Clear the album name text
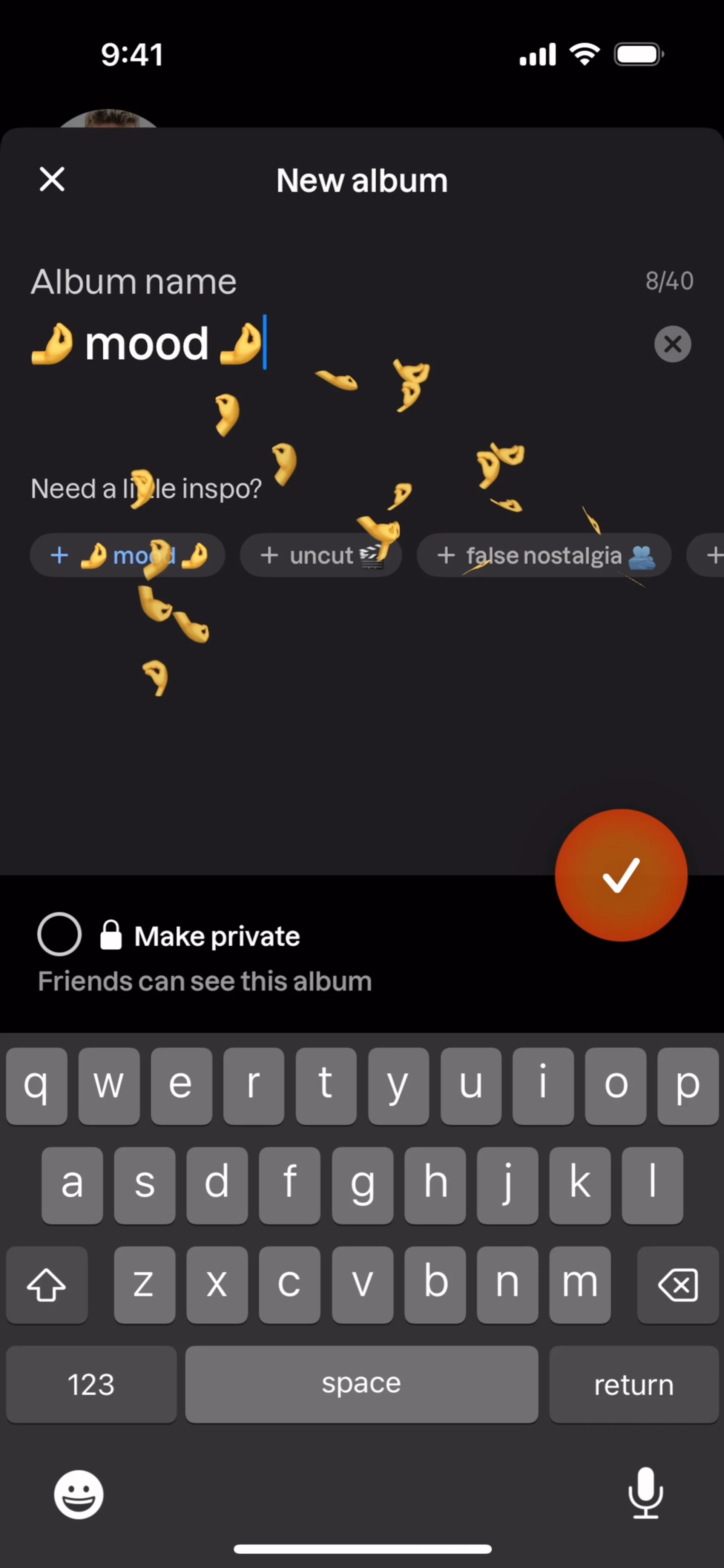724x1568 pixels. [672, 344]
